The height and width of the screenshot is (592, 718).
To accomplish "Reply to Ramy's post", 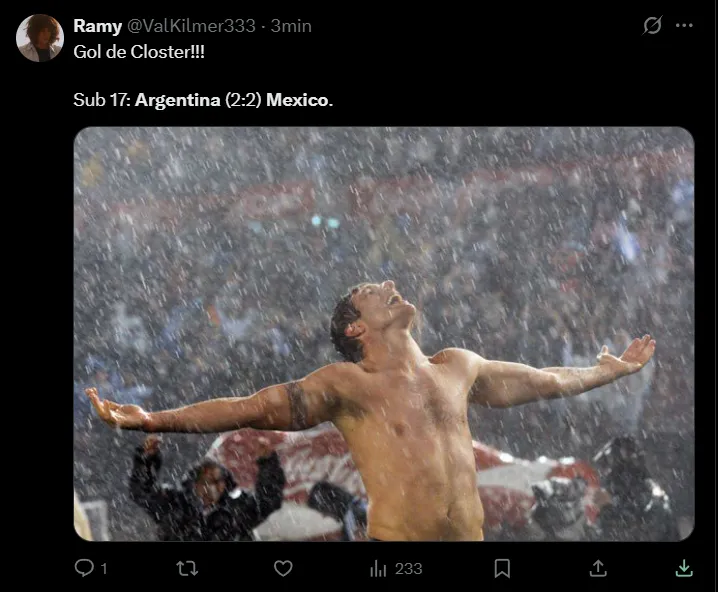I will pyautogui.click(x=85, y=568).
